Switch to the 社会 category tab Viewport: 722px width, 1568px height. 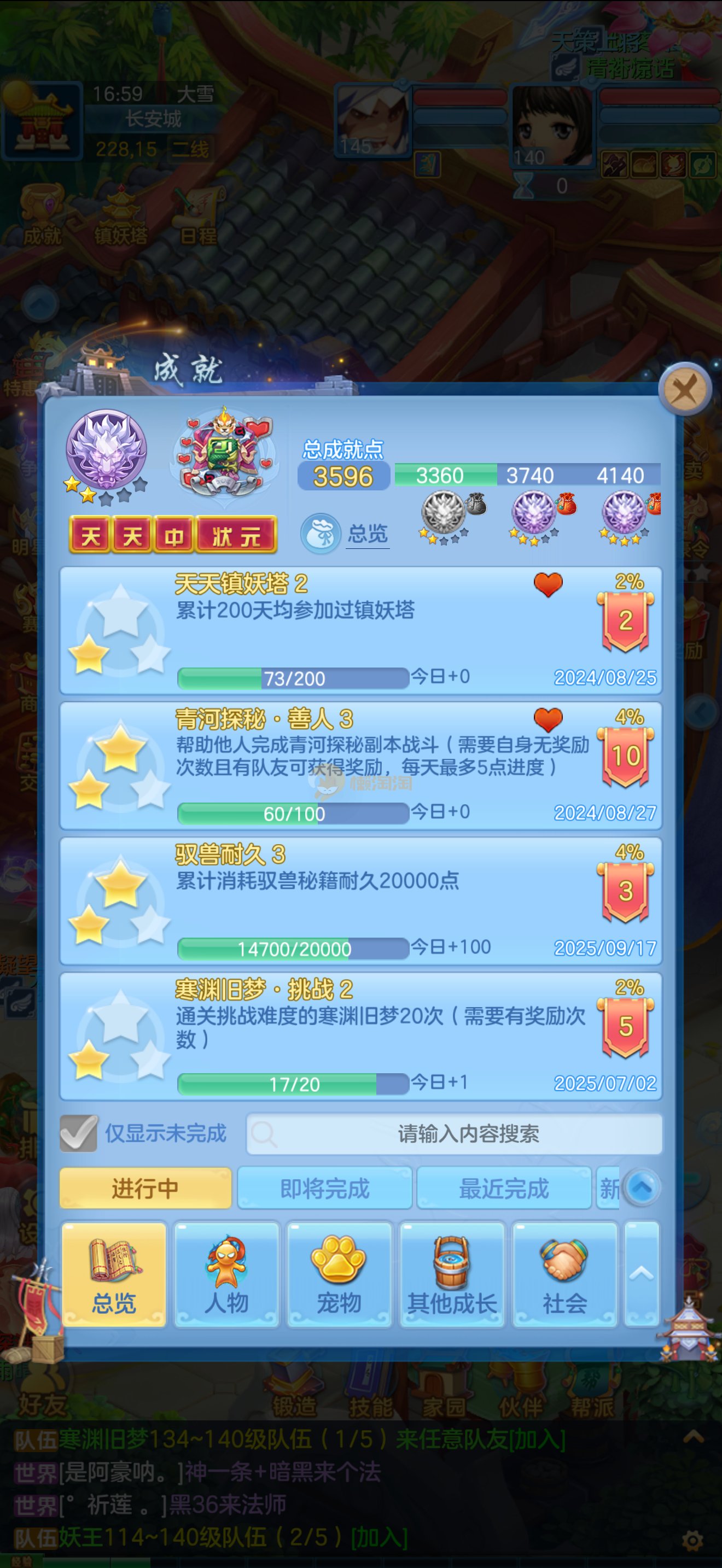564,1274
